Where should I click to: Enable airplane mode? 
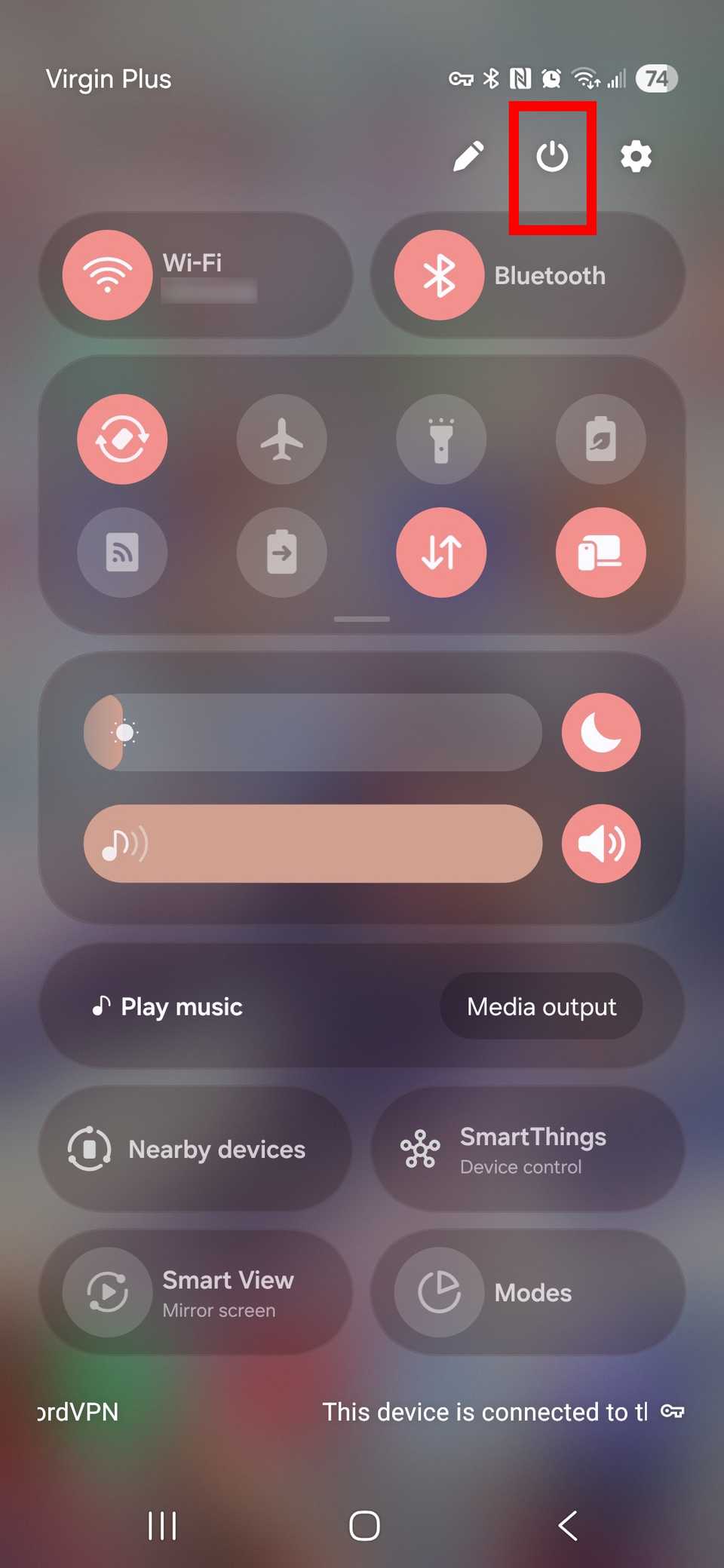point(282,439)
